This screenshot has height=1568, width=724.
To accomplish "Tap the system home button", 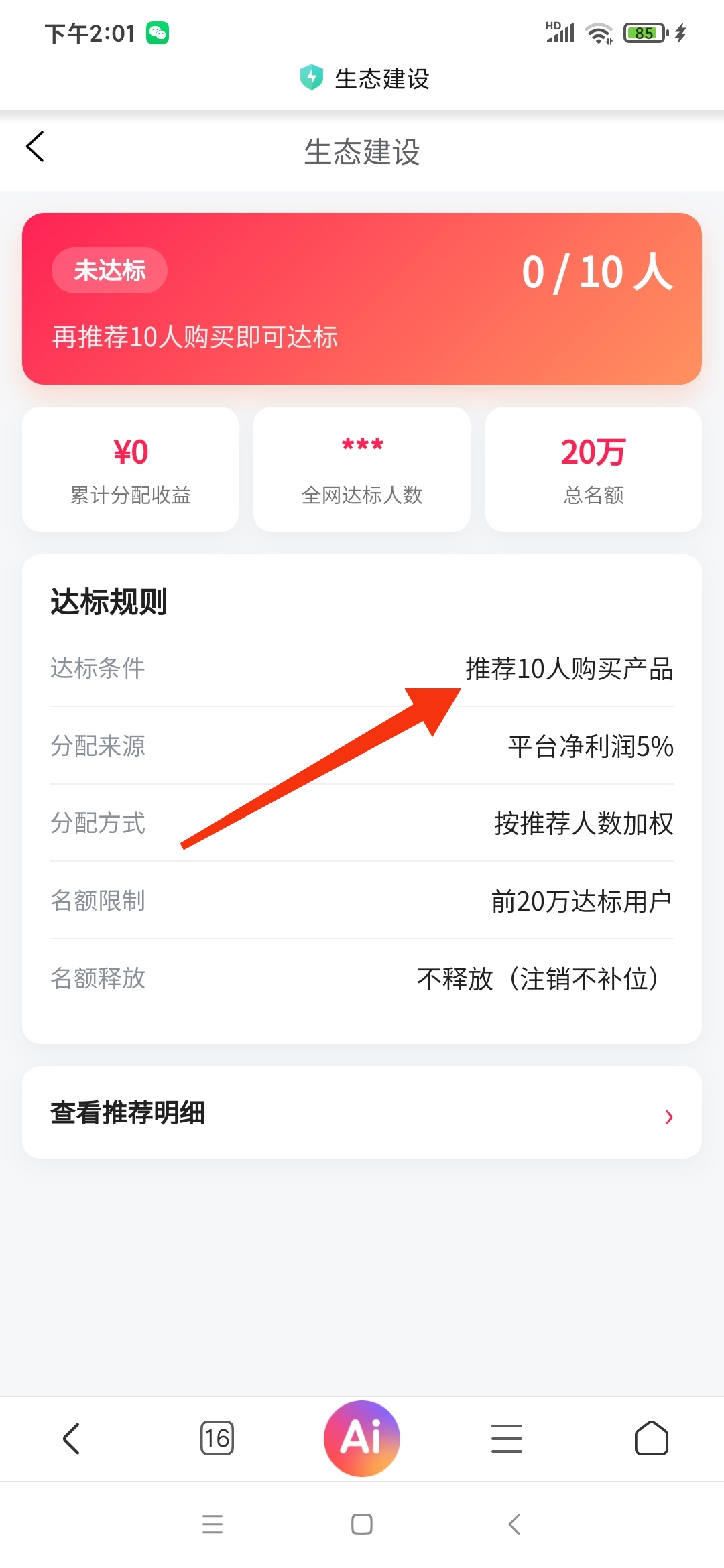I will [362, 1524].
